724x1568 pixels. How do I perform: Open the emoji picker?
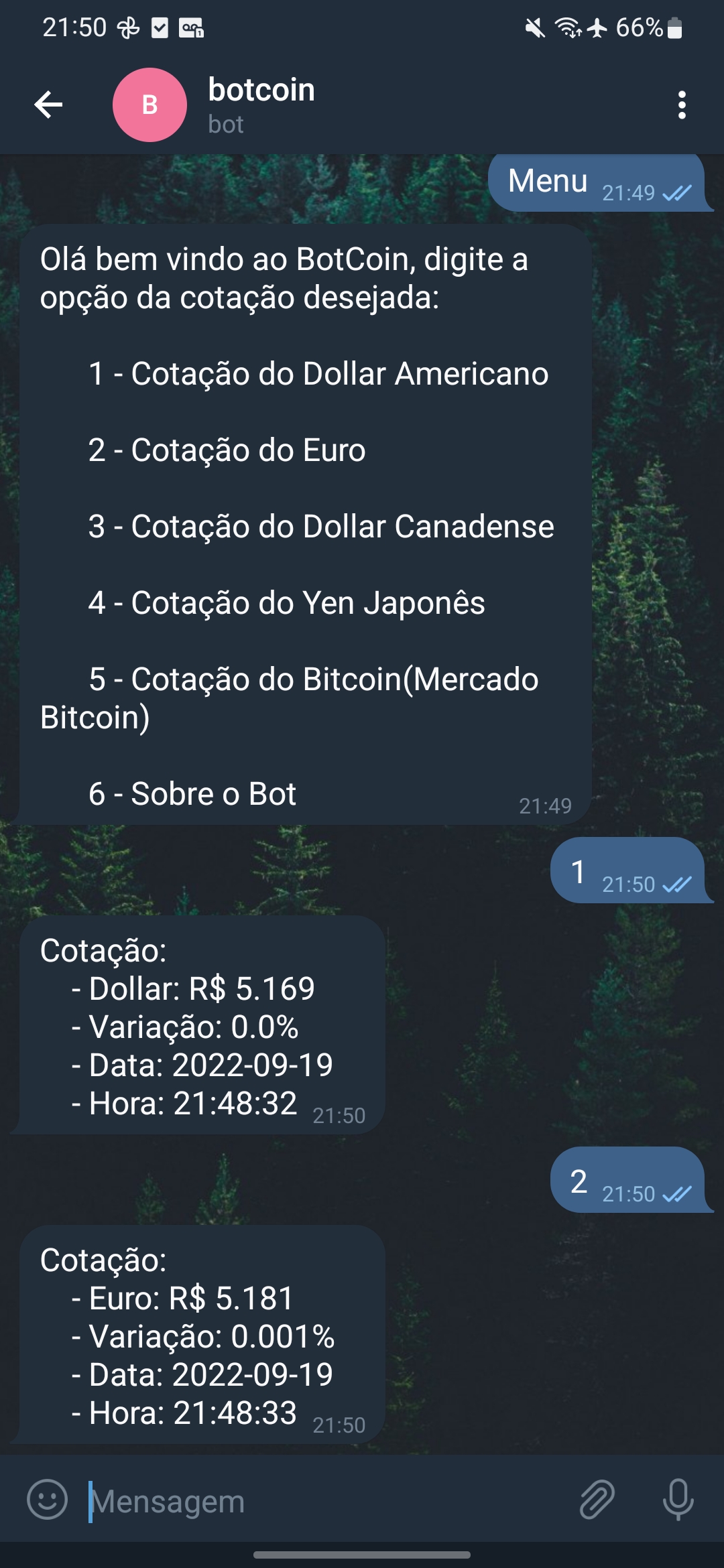[47, 1499]
